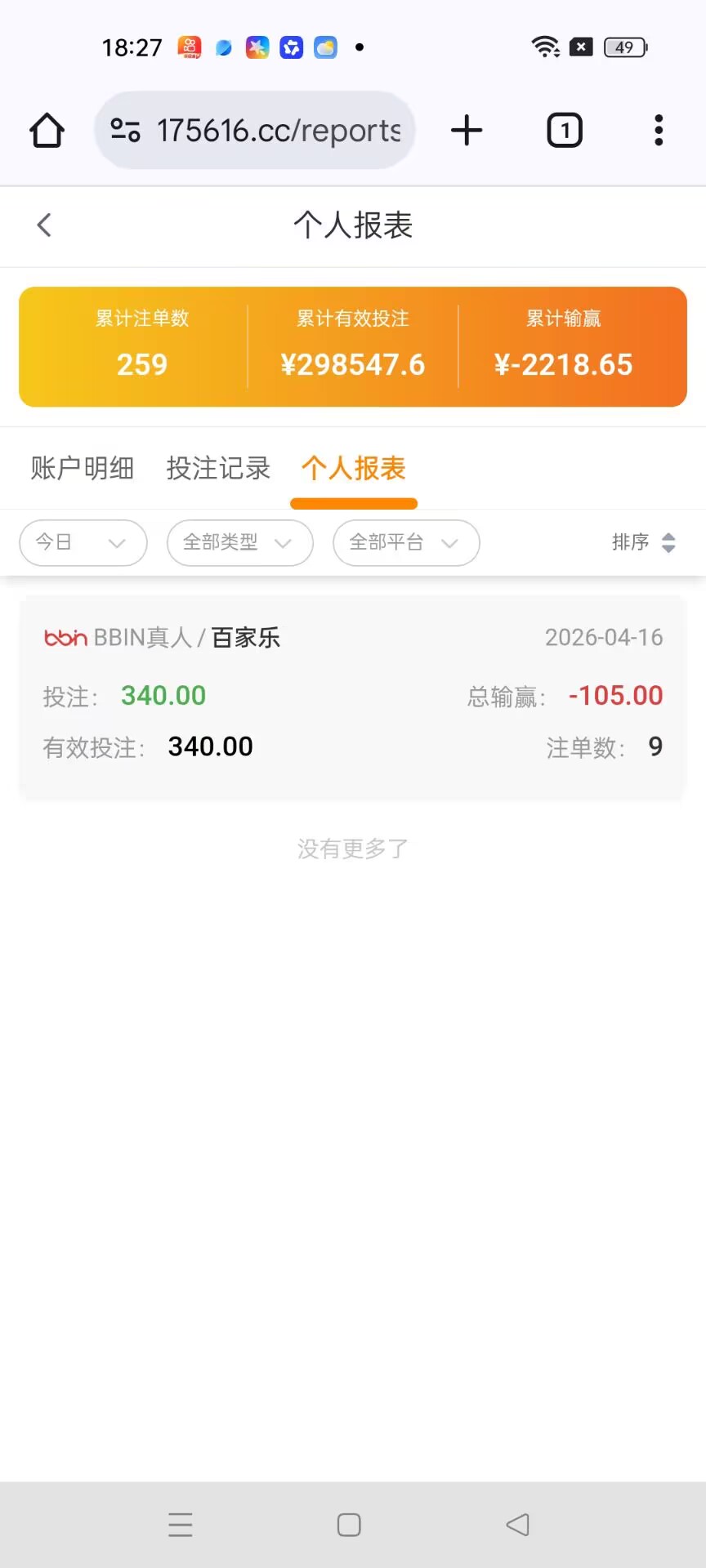Select the BBIN platform logo
The width and height of the screenshot is (706, 1568).
tap(65, 638)
